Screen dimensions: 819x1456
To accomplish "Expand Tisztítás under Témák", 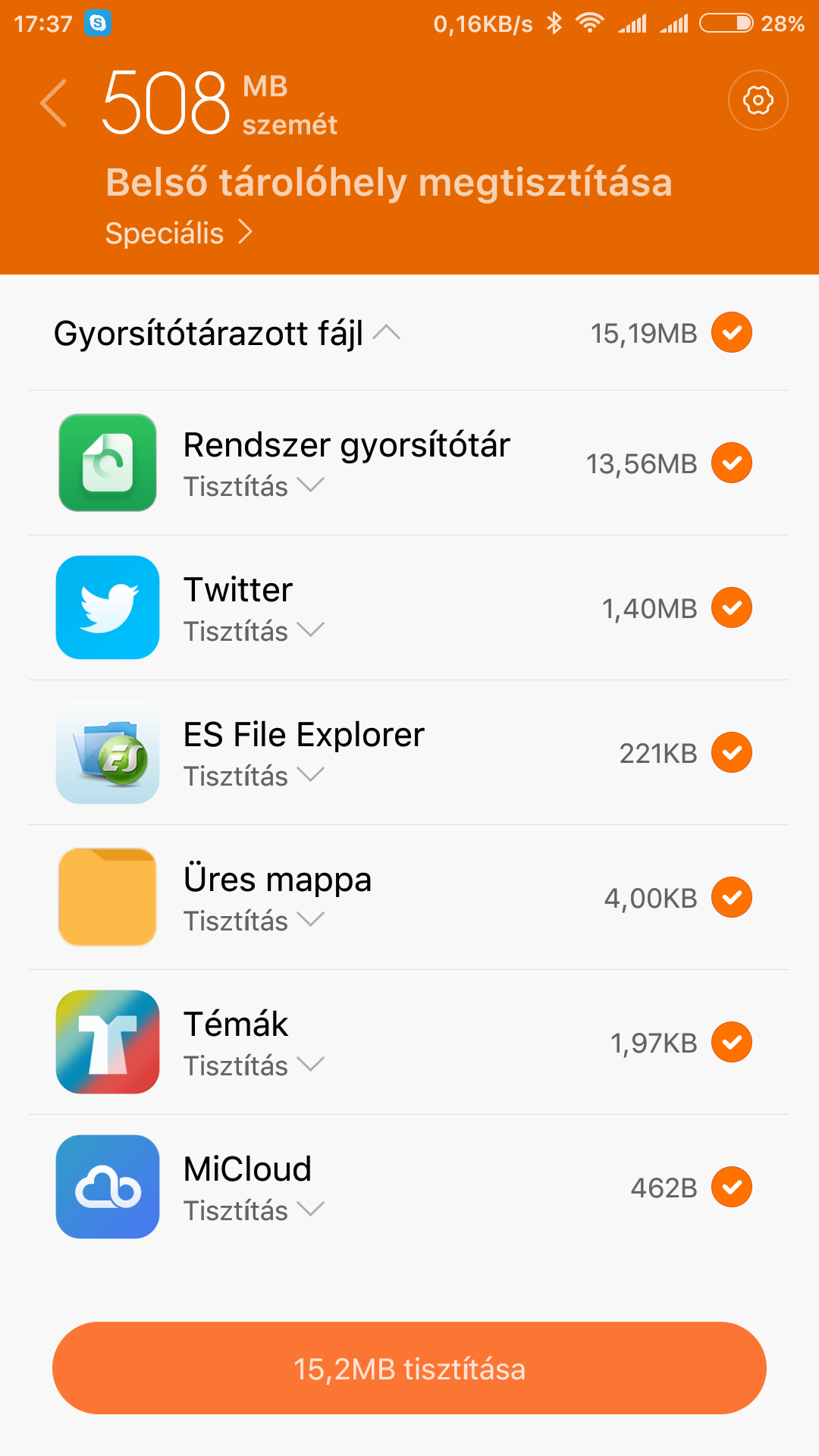I will [254, 1065].
